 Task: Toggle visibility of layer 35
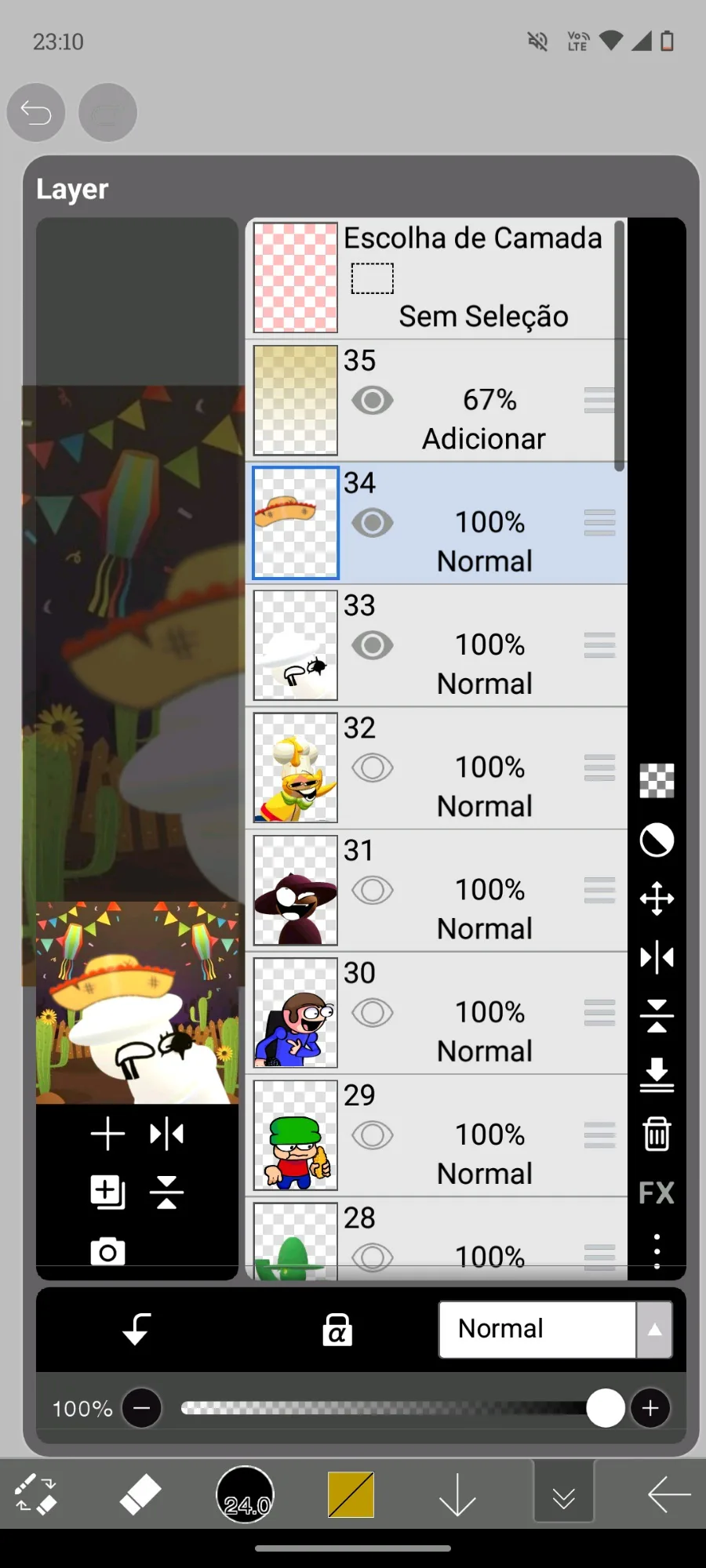coord(373,401)
